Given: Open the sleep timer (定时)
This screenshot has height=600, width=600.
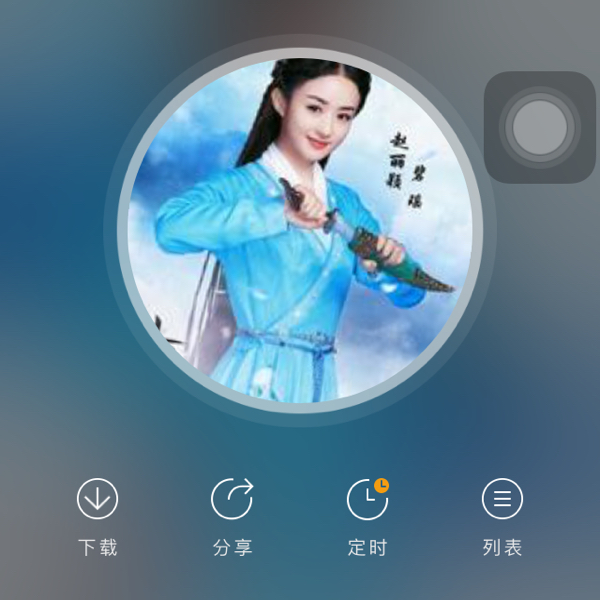Looking at the screenshot, I should click(367, 499).
